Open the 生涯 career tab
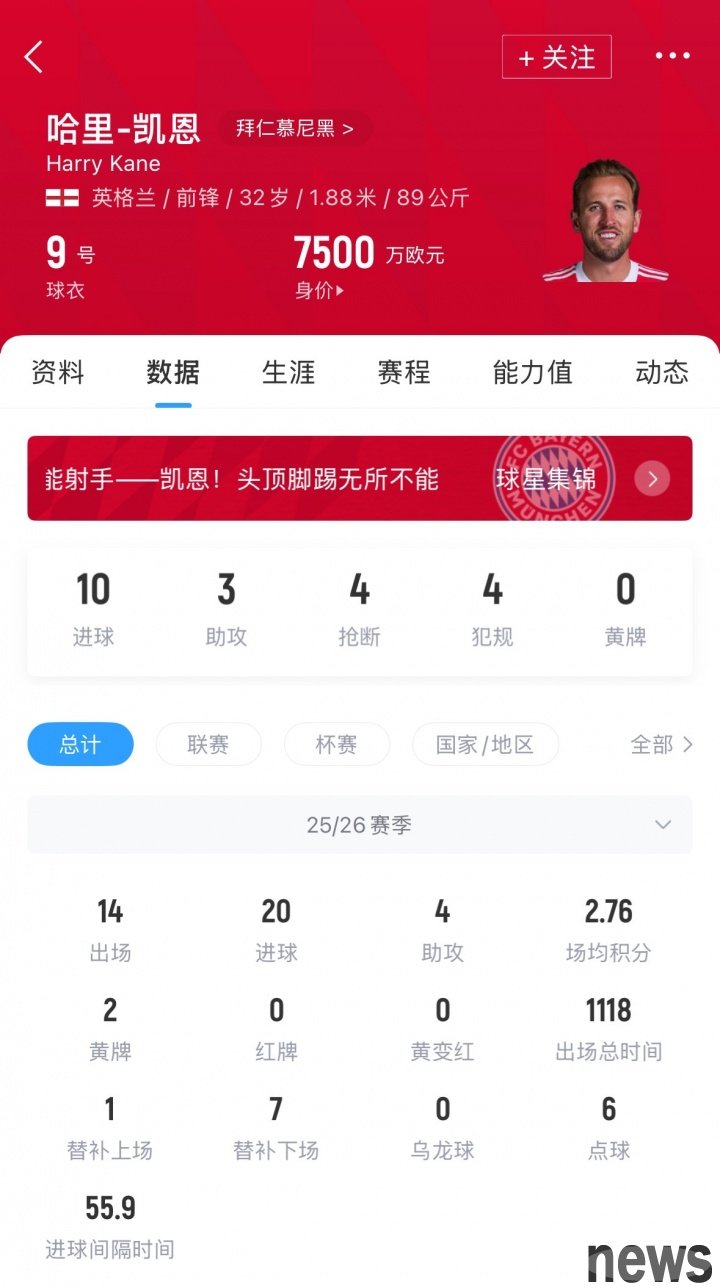The image size is (720, 1288). pos(288,373)
